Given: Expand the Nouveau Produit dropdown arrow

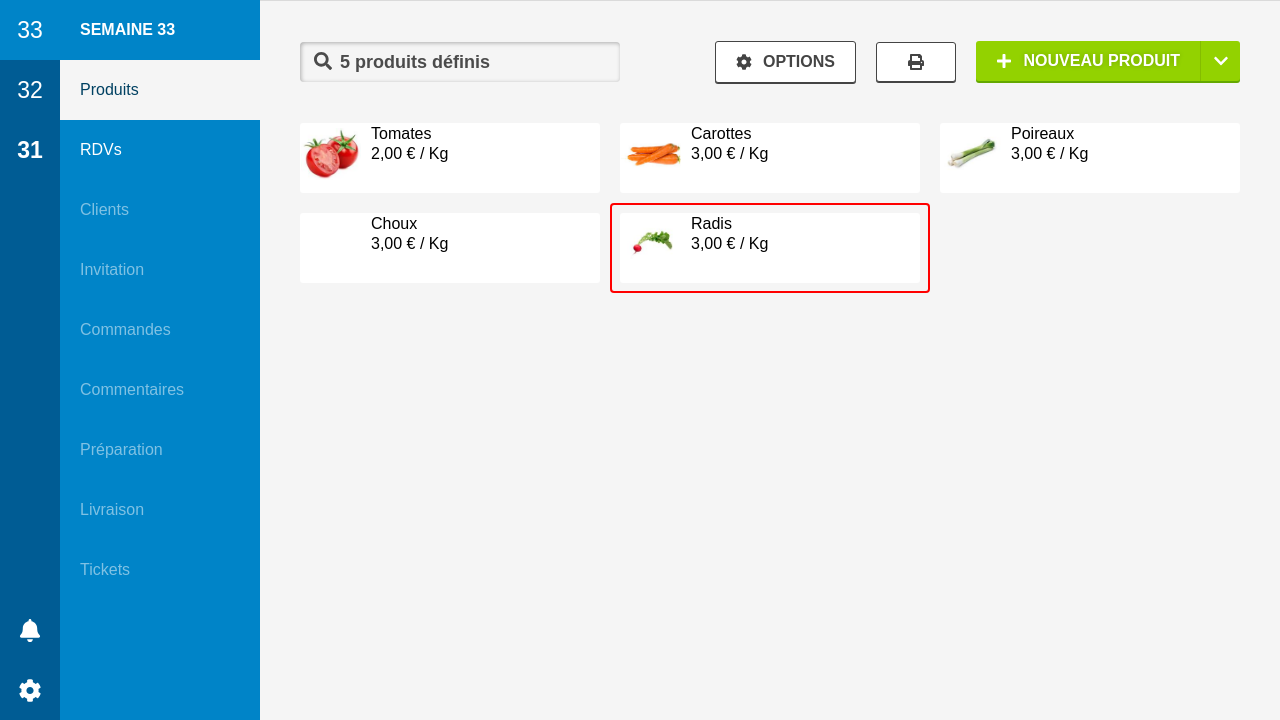Looking at the screenshot, I should pyautogui.click(x=1220, y=61).
